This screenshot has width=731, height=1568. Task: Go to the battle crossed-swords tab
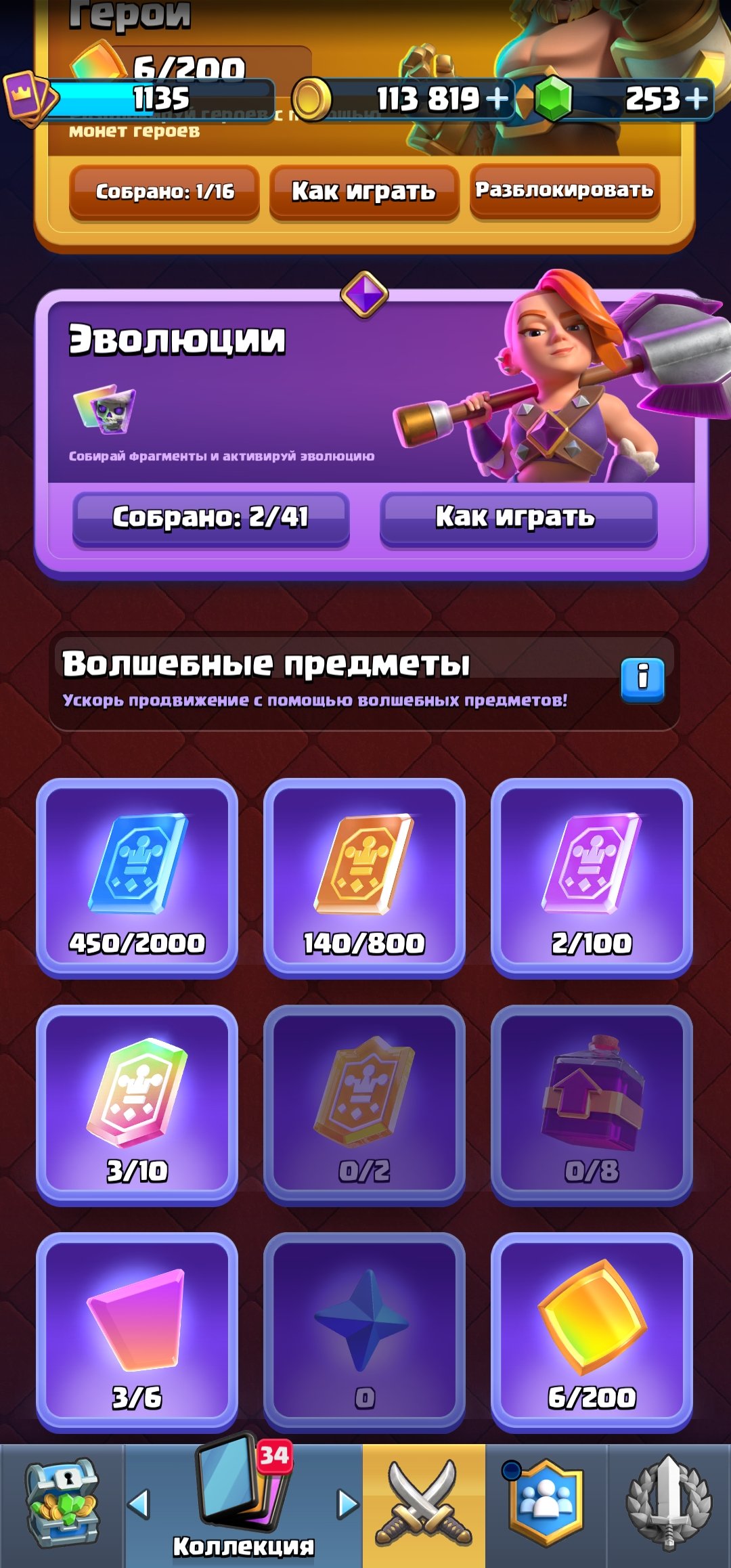[424, 1504]
